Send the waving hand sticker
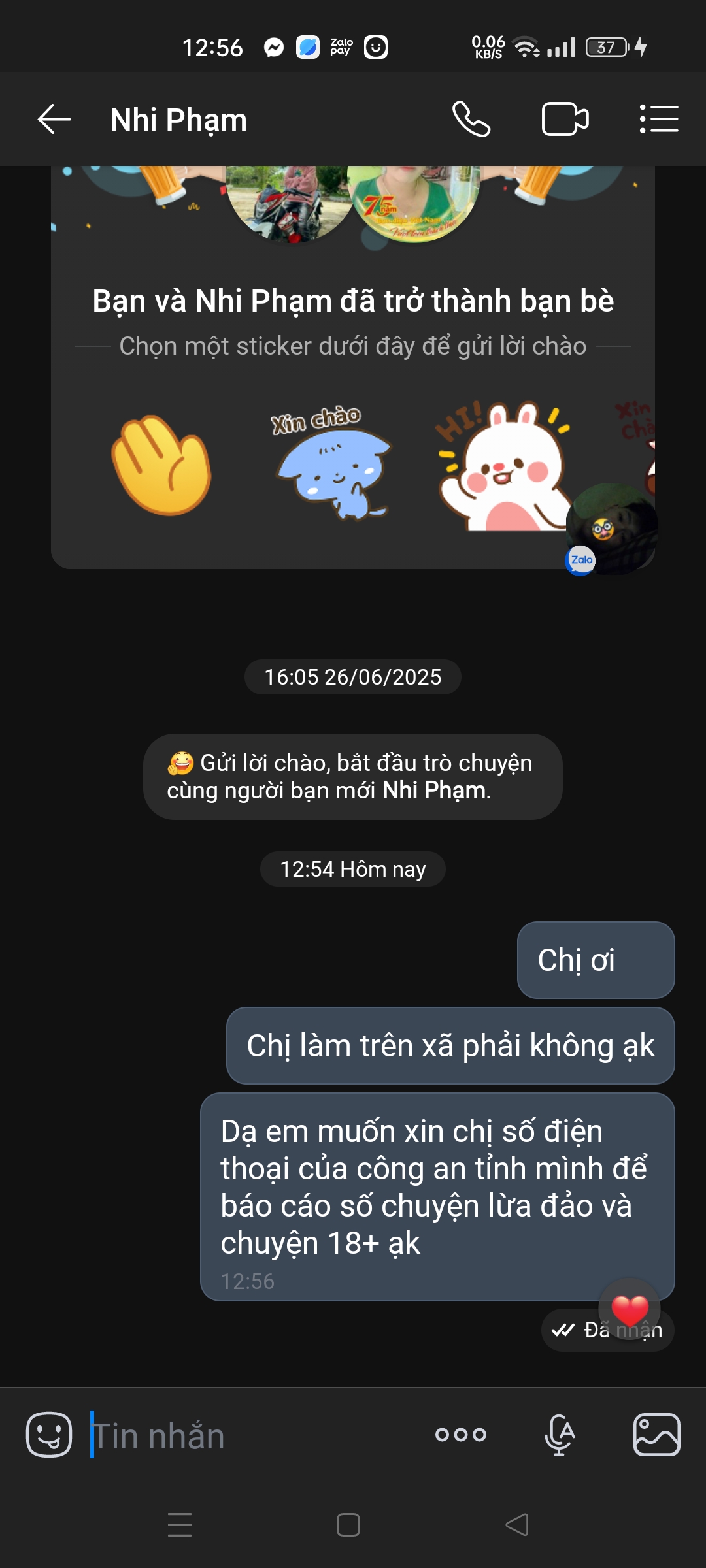 coord(161,465)
